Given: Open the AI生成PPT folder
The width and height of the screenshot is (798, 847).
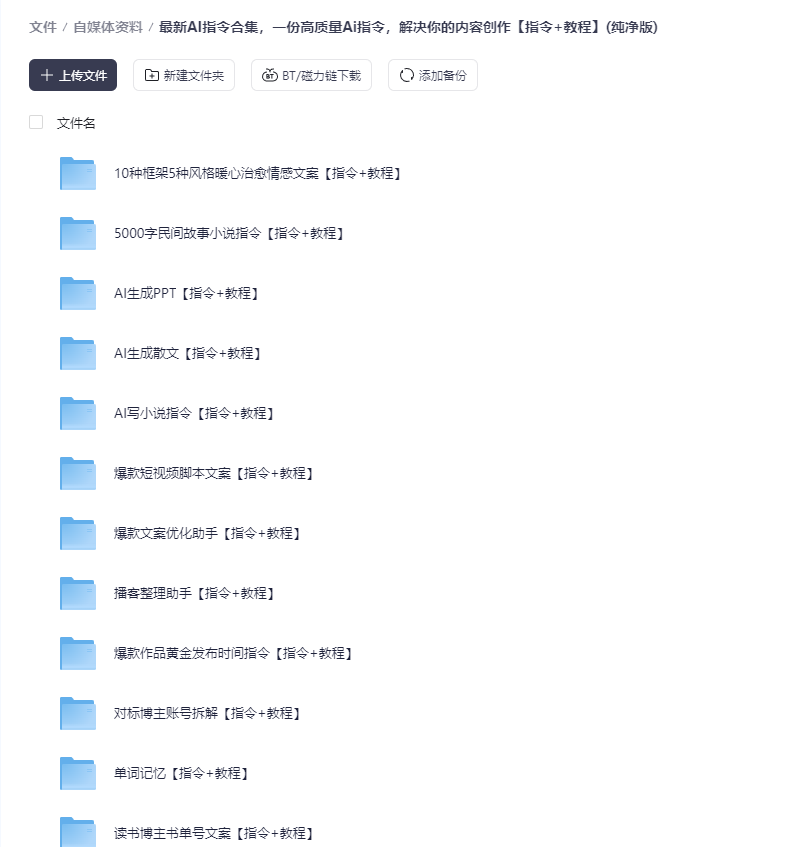Looking at the screenshot, I should click(186, 293).
